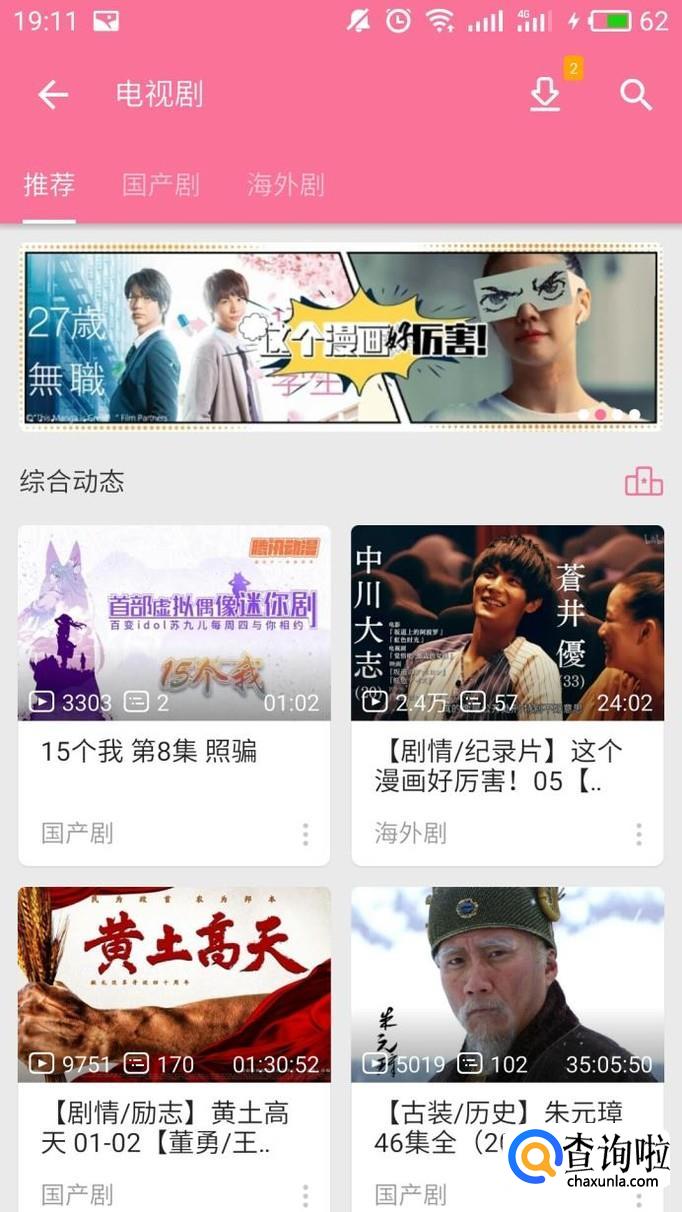
Task: Open more options for 15个我 第8集
Action: [305, 834]
